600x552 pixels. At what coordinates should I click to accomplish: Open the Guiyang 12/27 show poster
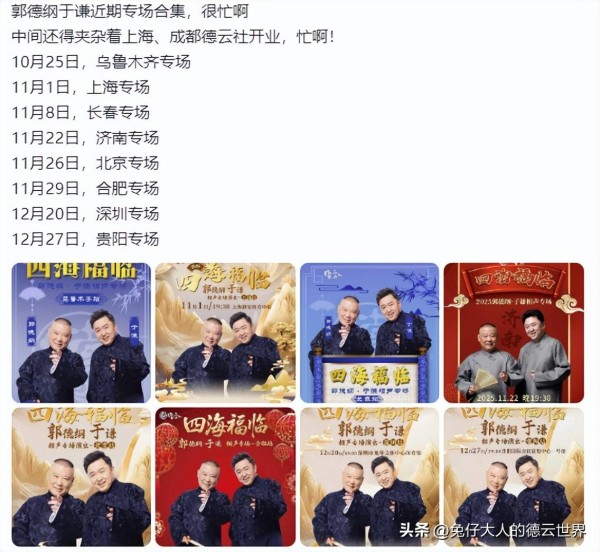(513, 476)
